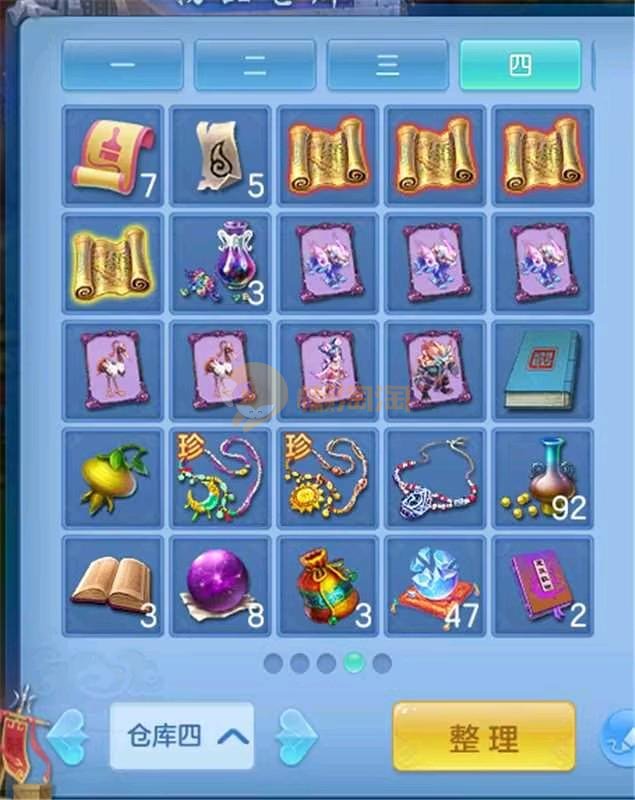Switch to warehouse tab 二
The image size is (635, 800).
coord(255,66)
